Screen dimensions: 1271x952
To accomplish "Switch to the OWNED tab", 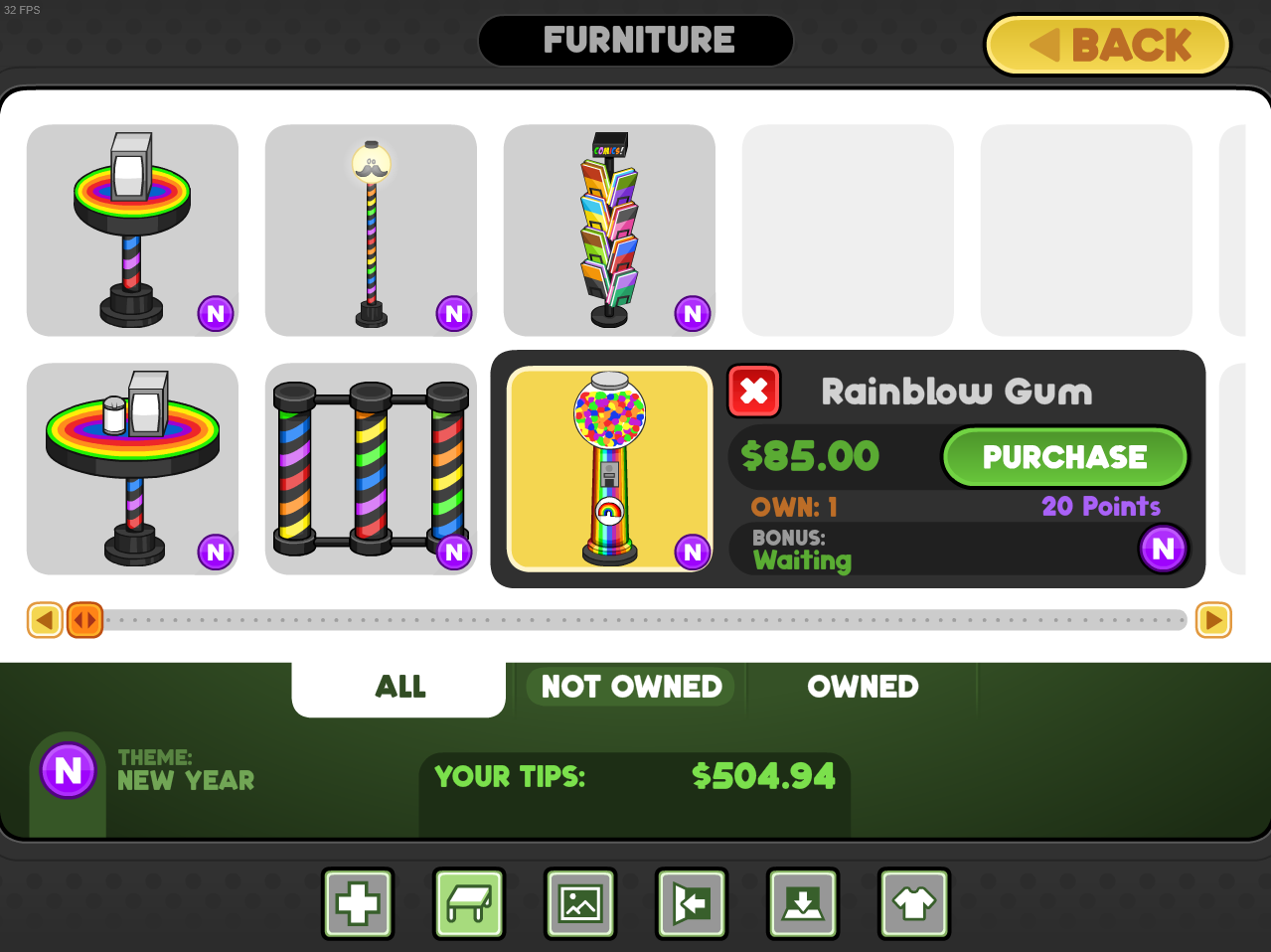I will [863, 687].
